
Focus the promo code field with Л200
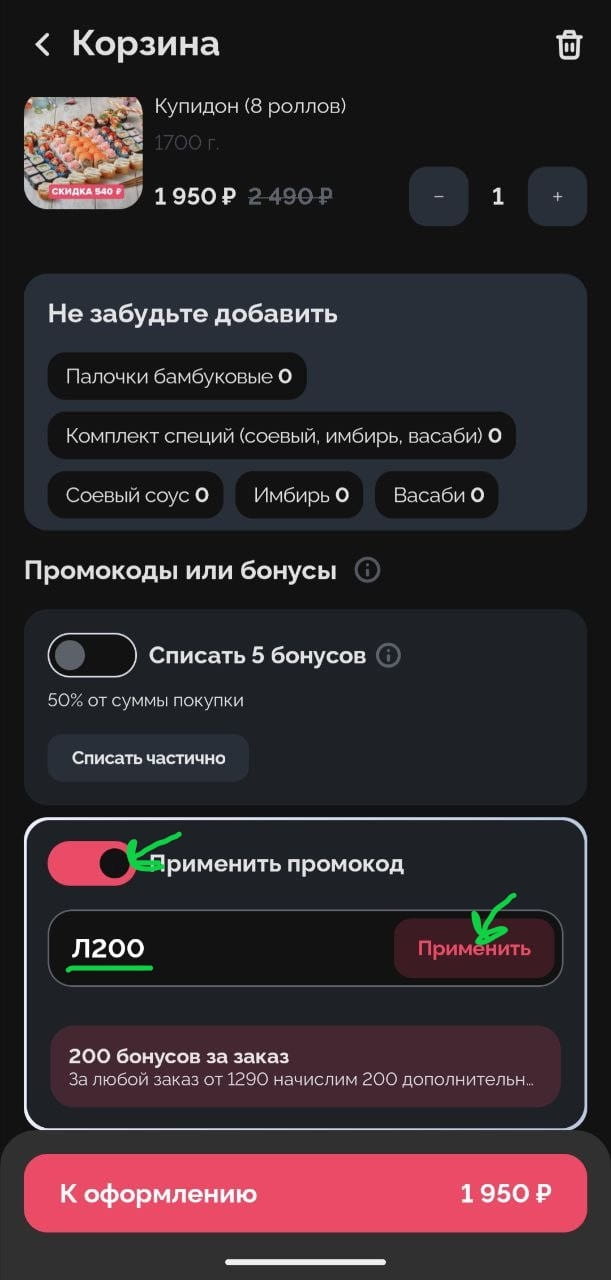click(x=220, y=948)
